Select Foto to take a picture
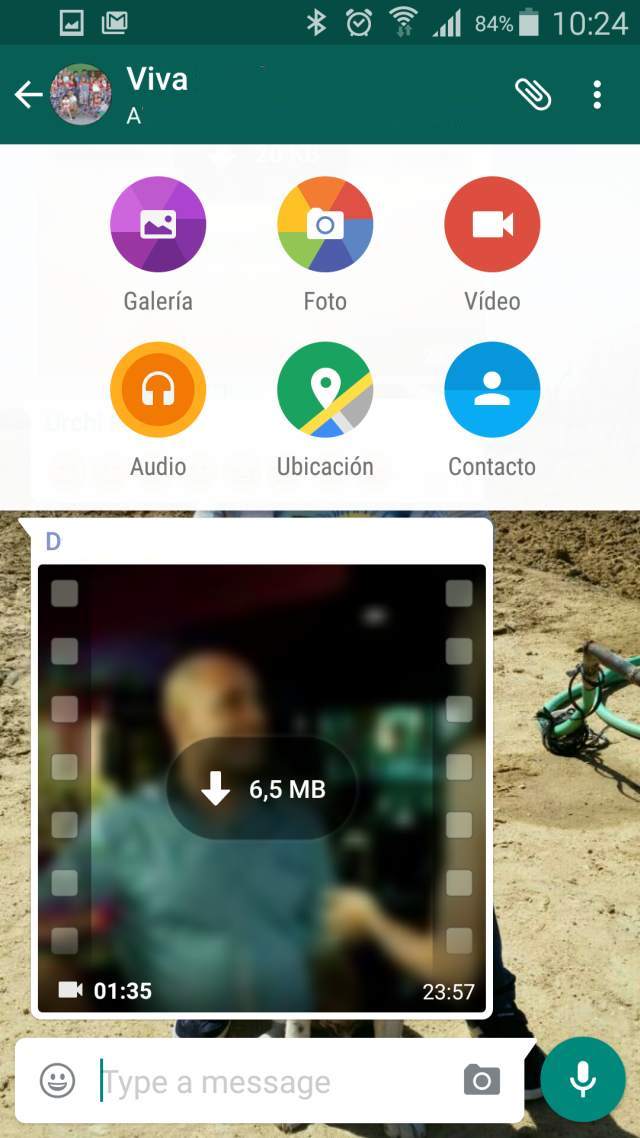Image resolution: width=640 pixels, height=1138 pixels. 325,224
